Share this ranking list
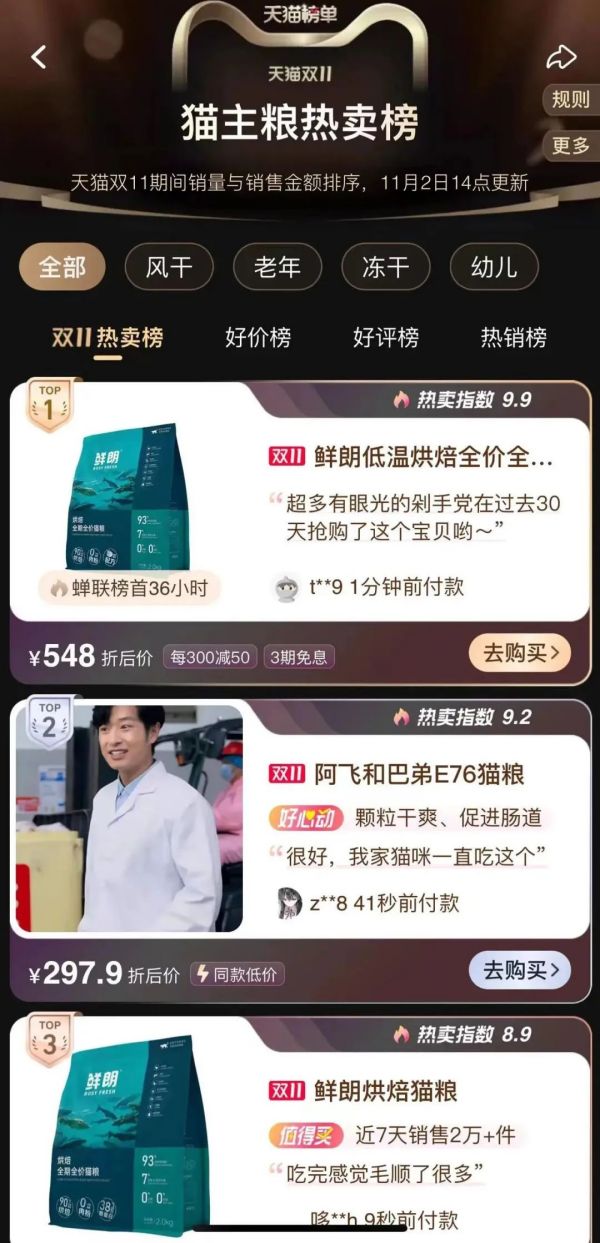Viewport: 600px width, 1243px height. (x=562, y=56)
